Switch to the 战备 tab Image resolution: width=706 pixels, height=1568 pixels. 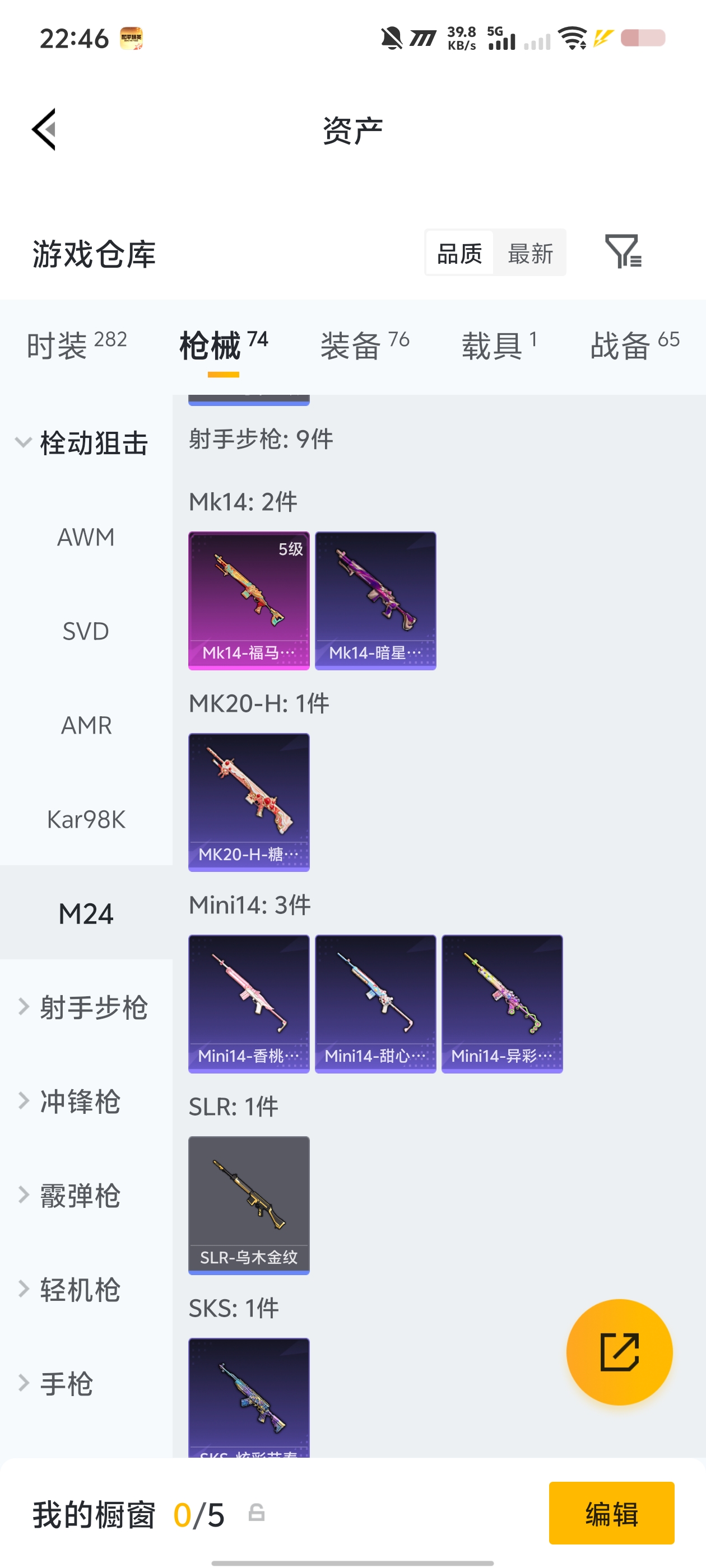[634, 344]
